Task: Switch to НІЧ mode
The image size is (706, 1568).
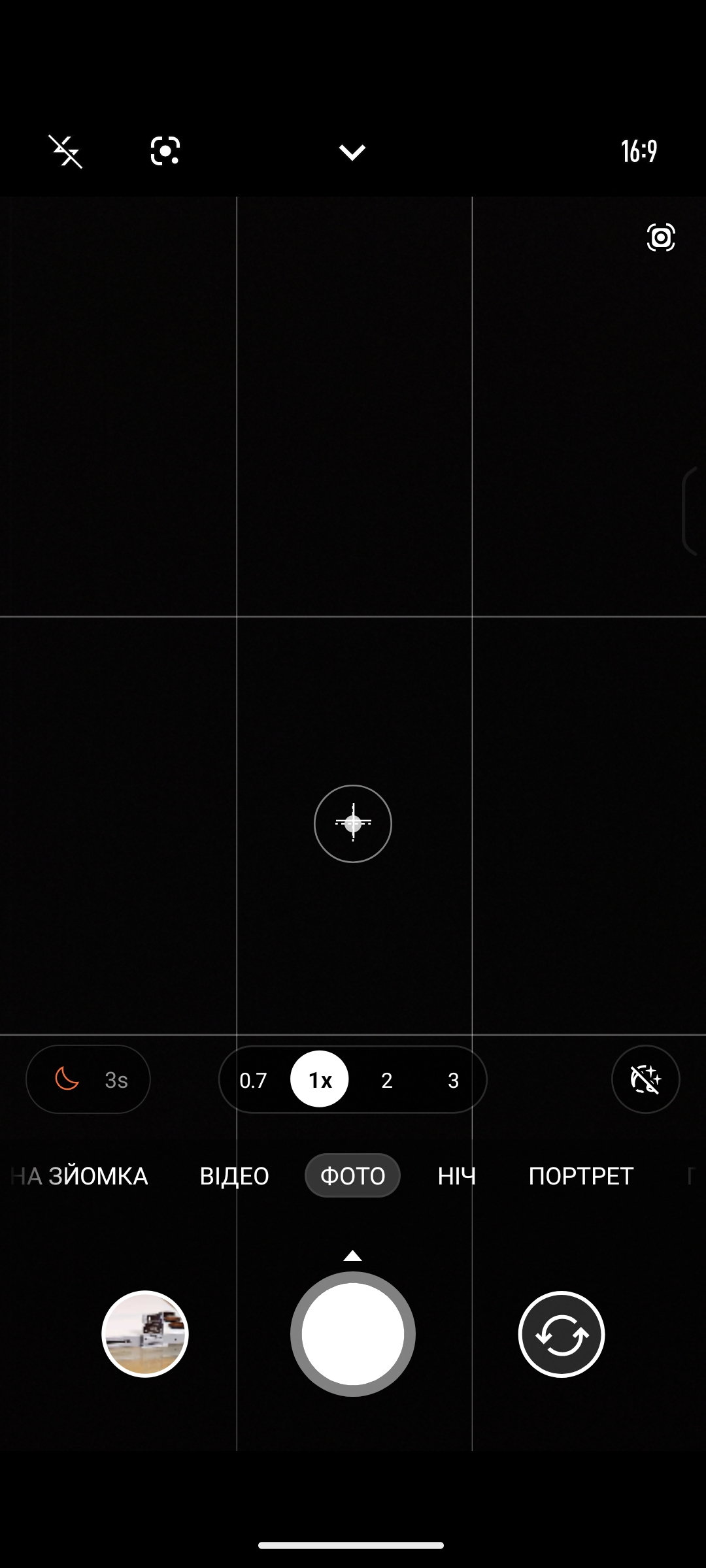Action: coord(456,1176)
